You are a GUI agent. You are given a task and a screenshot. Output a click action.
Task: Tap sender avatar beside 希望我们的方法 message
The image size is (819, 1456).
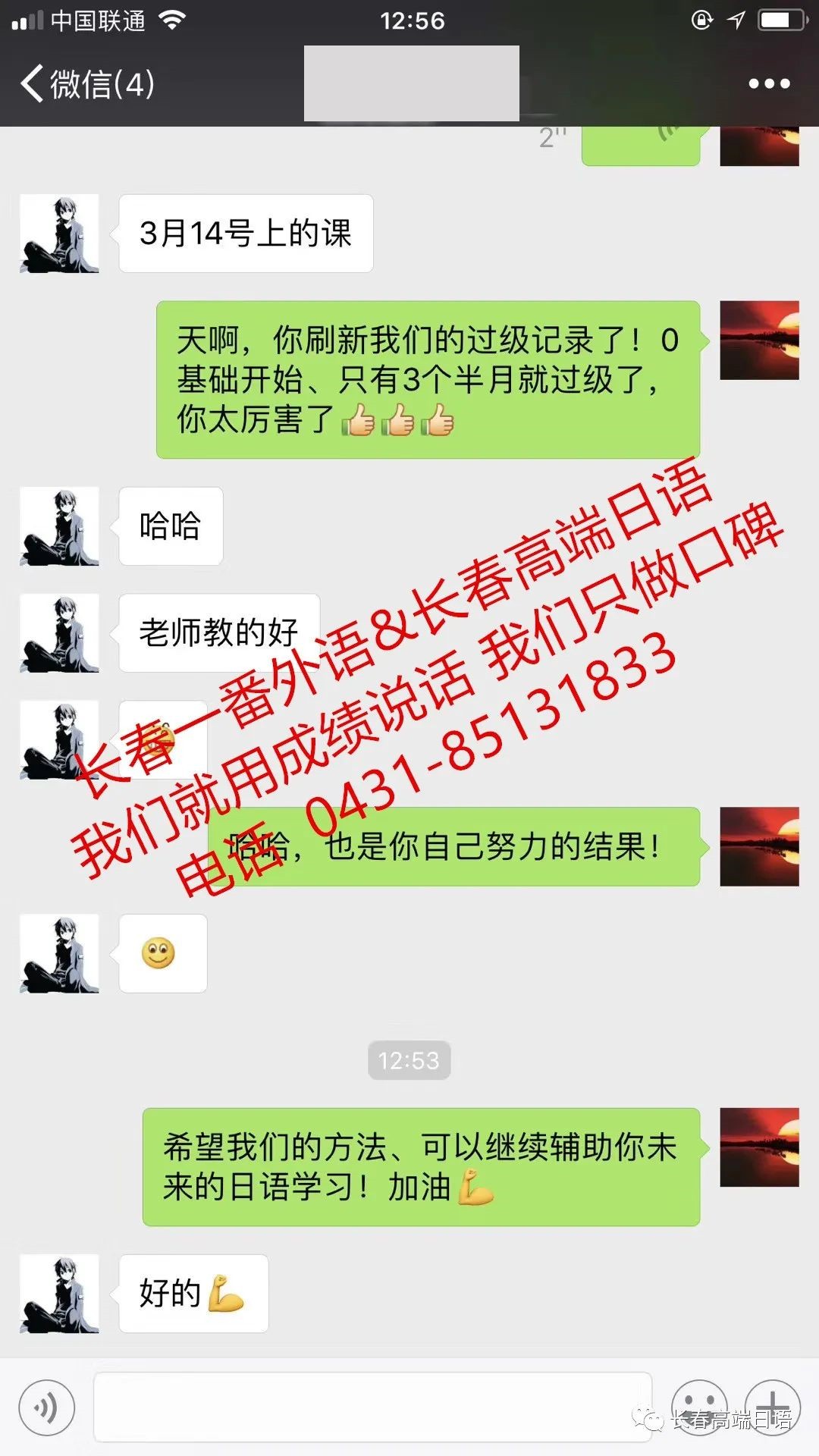[x=759, y=1147]
